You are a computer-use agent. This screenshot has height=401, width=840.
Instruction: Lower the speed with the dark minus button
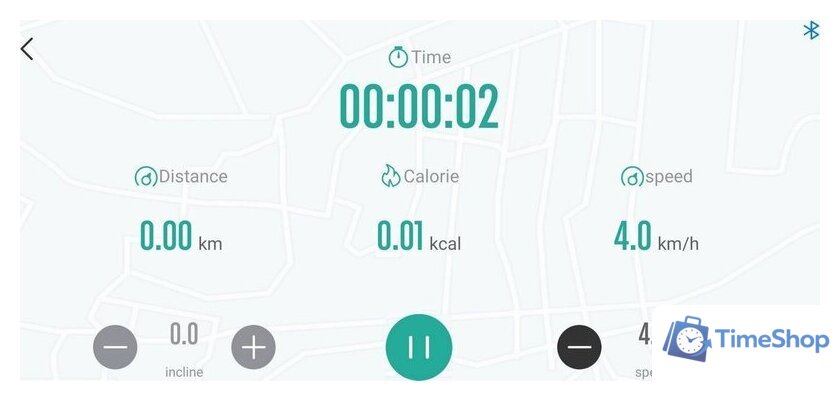coord(579,348)
